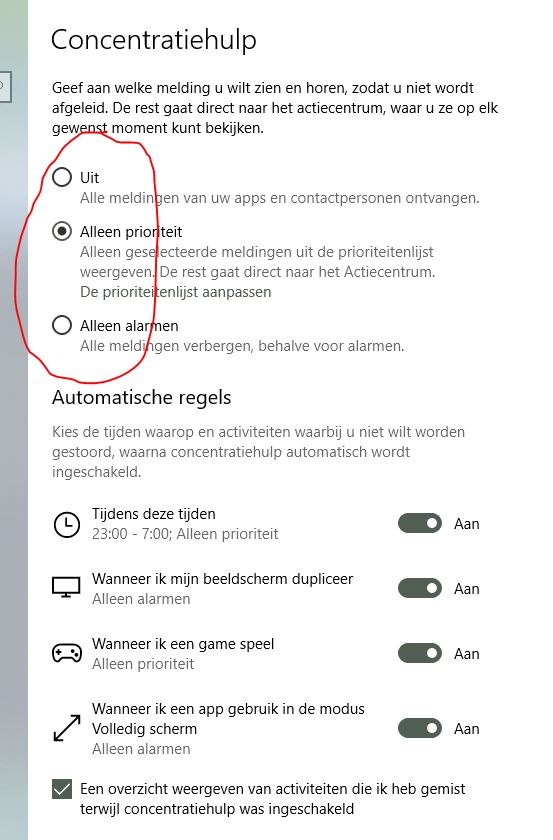Switch off the Volledig scherm rule toggle

[420, 728]
